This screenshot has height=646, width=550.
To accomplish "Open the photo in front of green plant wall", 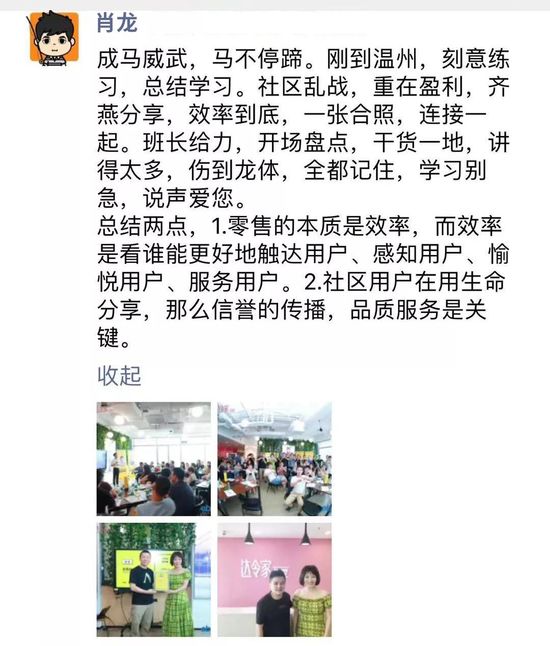I will pos(154,580).
